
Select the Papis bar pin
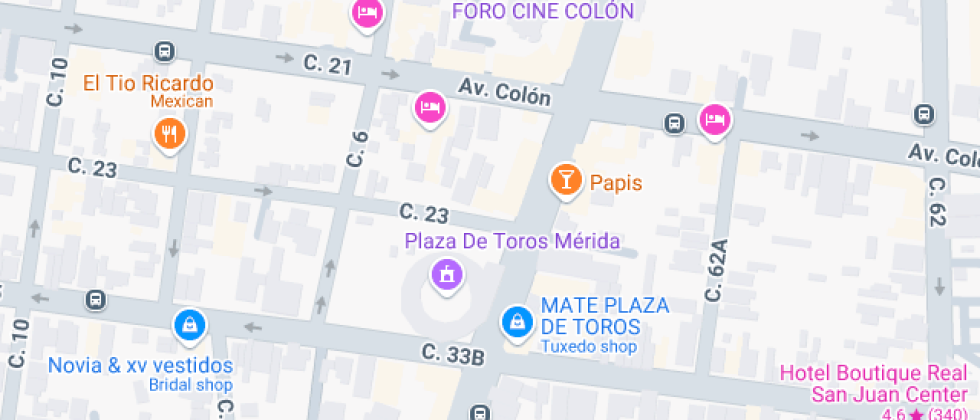565,179
